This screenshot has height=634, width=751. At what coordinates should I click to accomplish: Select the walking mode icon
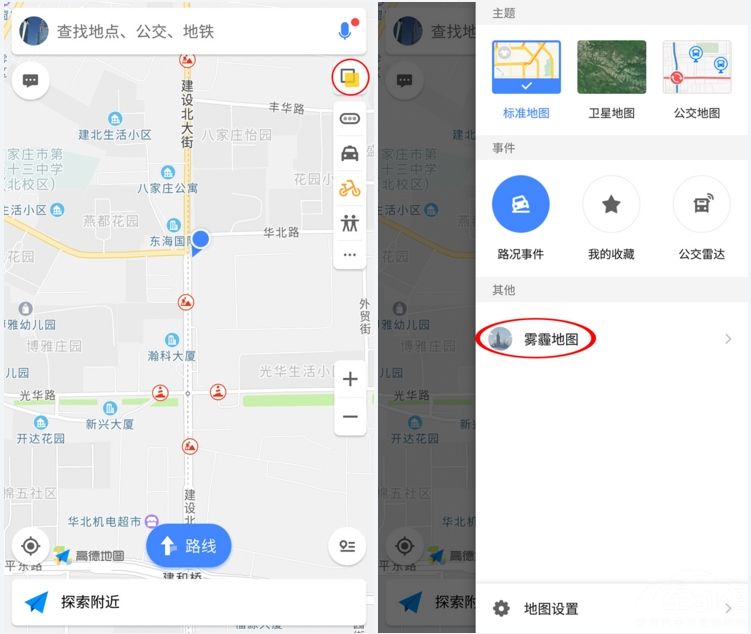[x=349, y=223]
